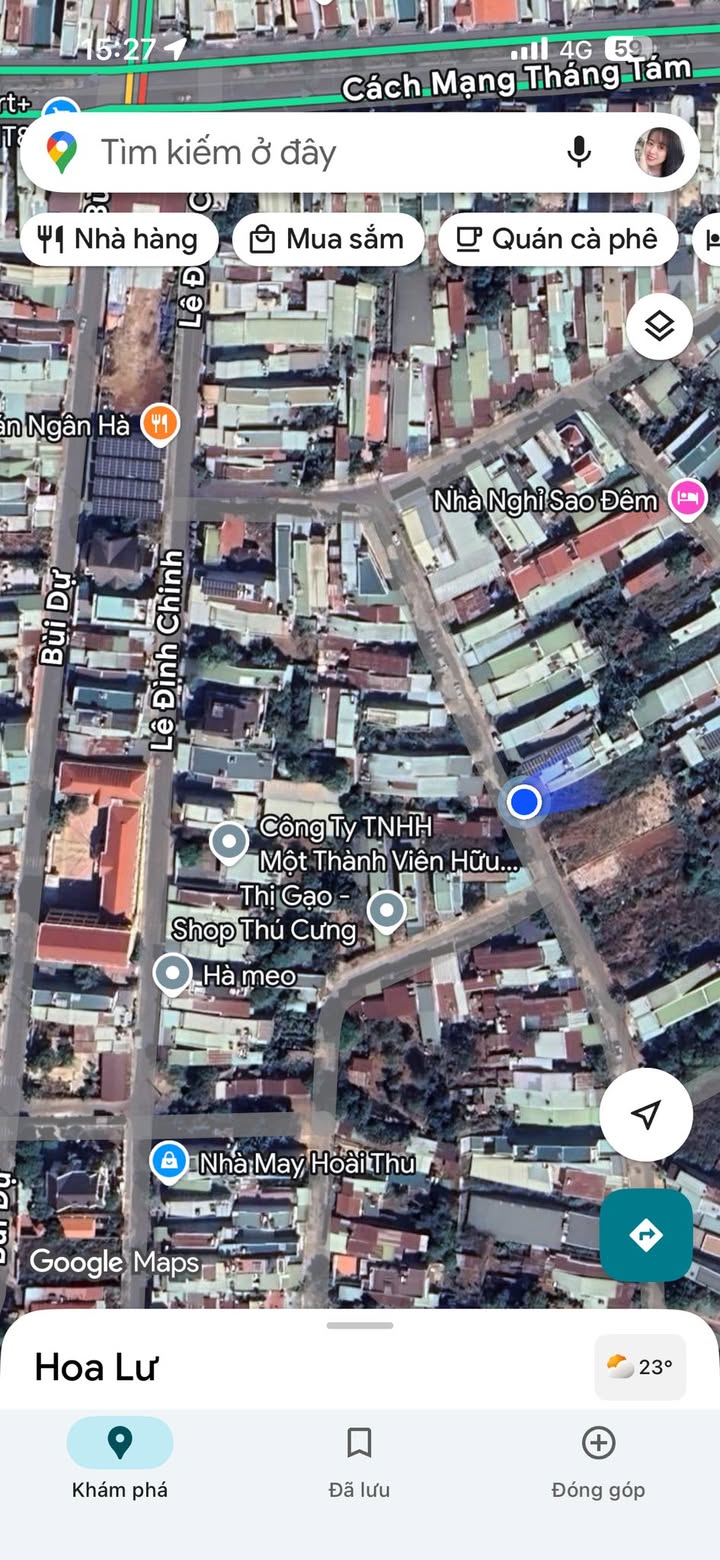The width and height of the screenshot is (720, 1560).
Task: Open the directions button
Action: 646,1235
